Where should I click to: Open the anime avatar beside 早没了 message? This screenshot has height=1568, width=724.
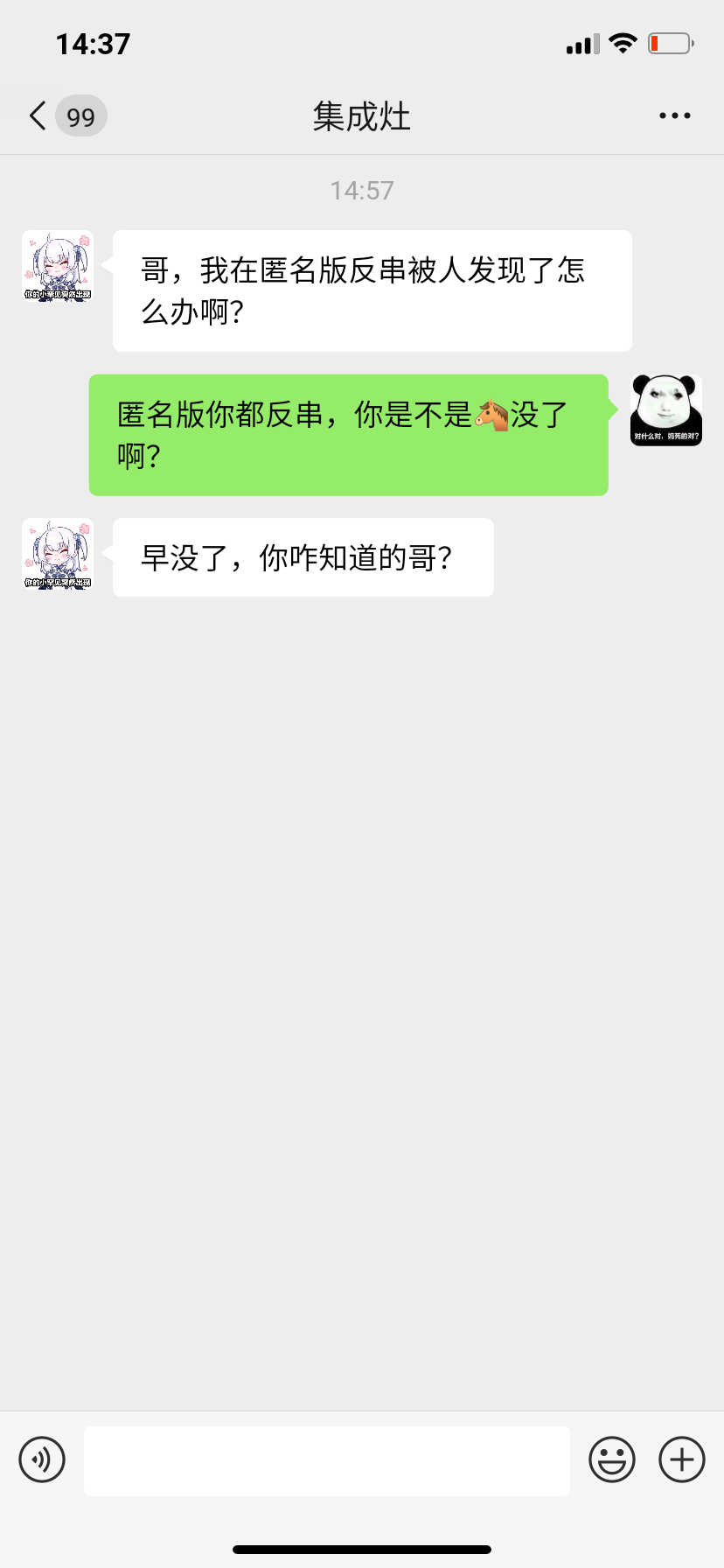pos(58,554)
